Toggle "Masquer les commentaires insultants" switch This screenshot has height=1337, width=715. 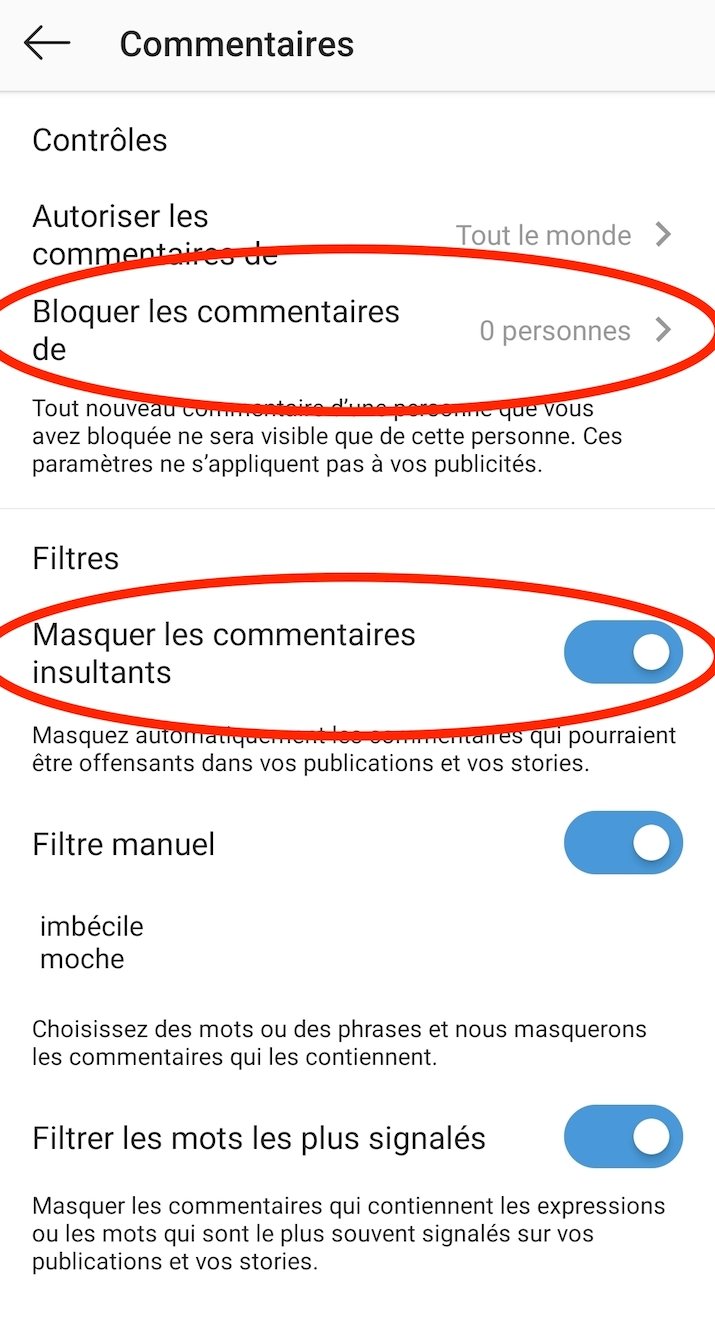pos(623,653)
